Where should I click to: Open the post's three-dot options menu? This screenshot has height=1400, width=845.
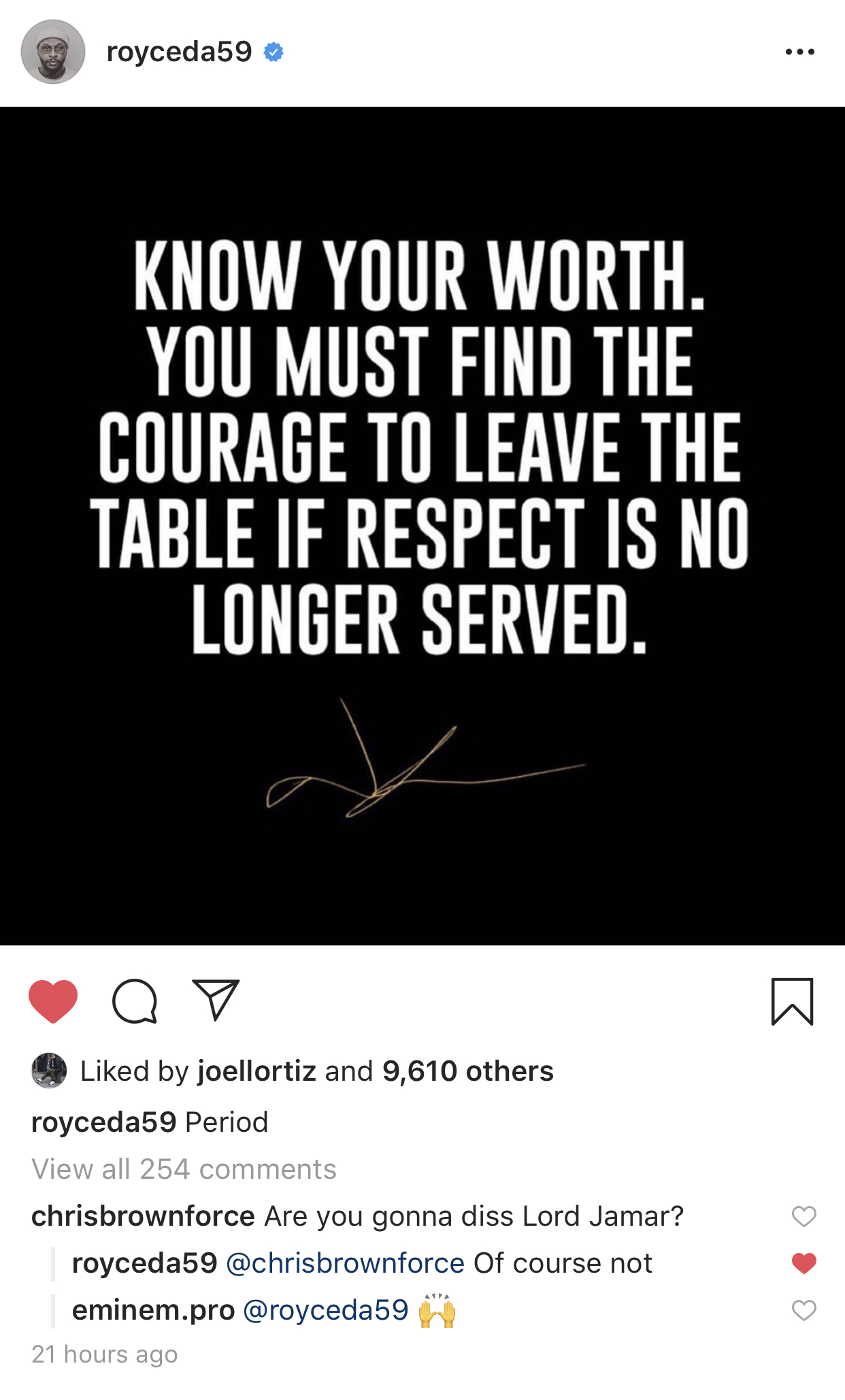pos(799,52)
